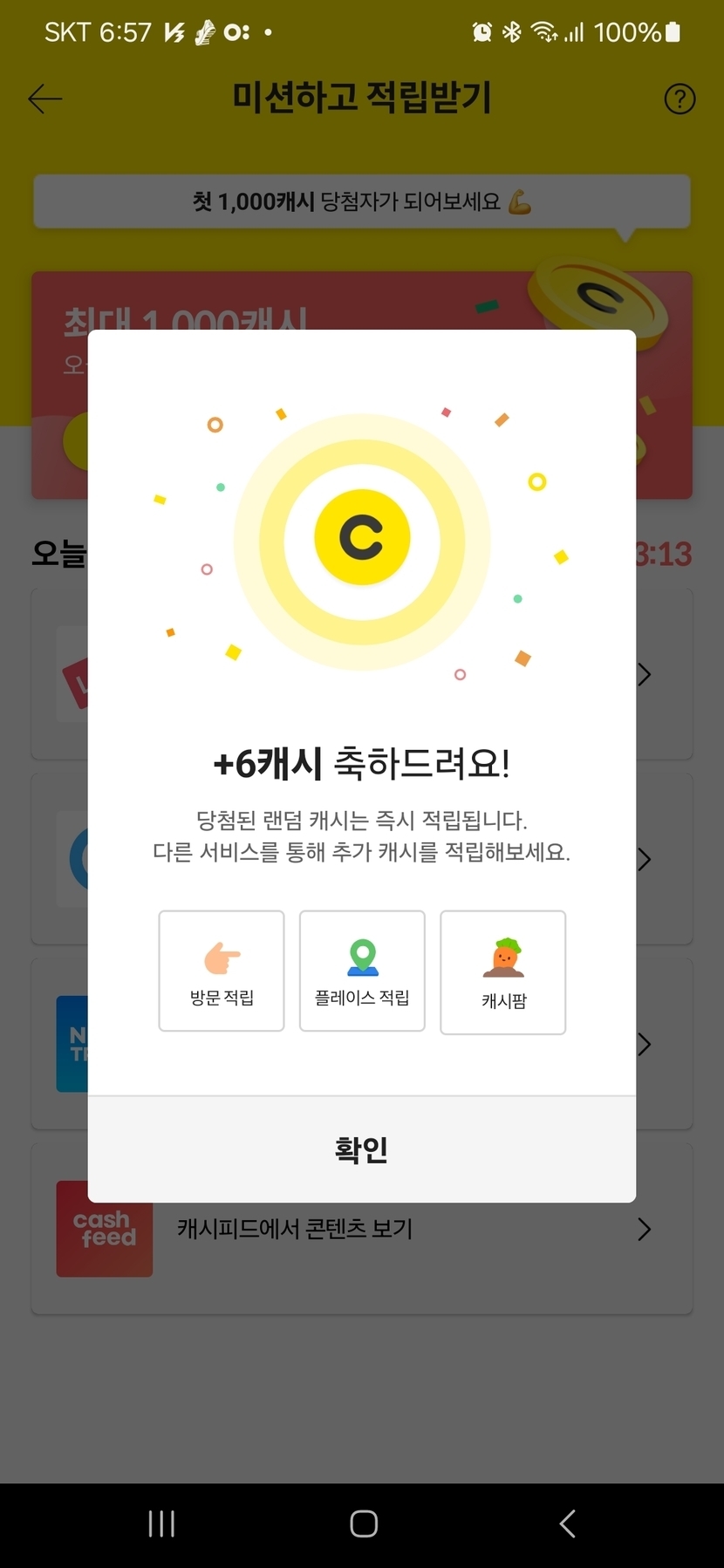Confirm the reward dialog with 확인
The height and width of the screenshot is (1568, 724).
click(x=362, y=1149)
